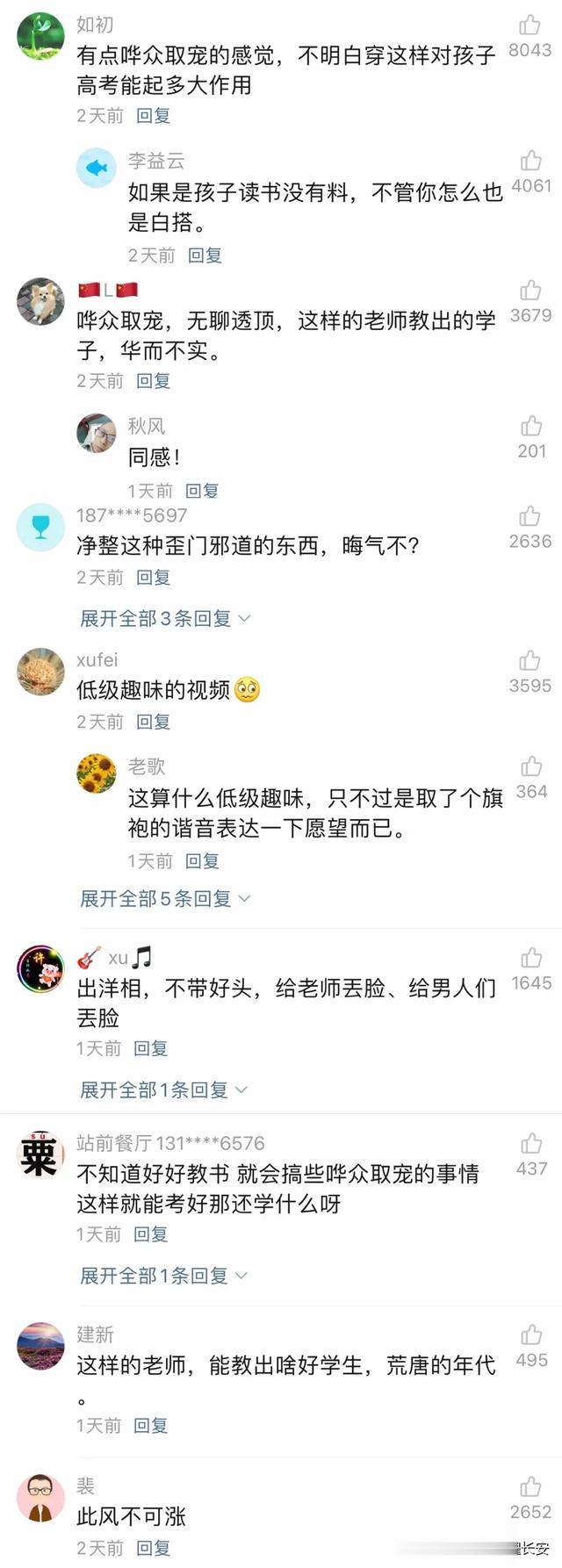
Task: Like xufei's comment
Action: click(530, 661)
